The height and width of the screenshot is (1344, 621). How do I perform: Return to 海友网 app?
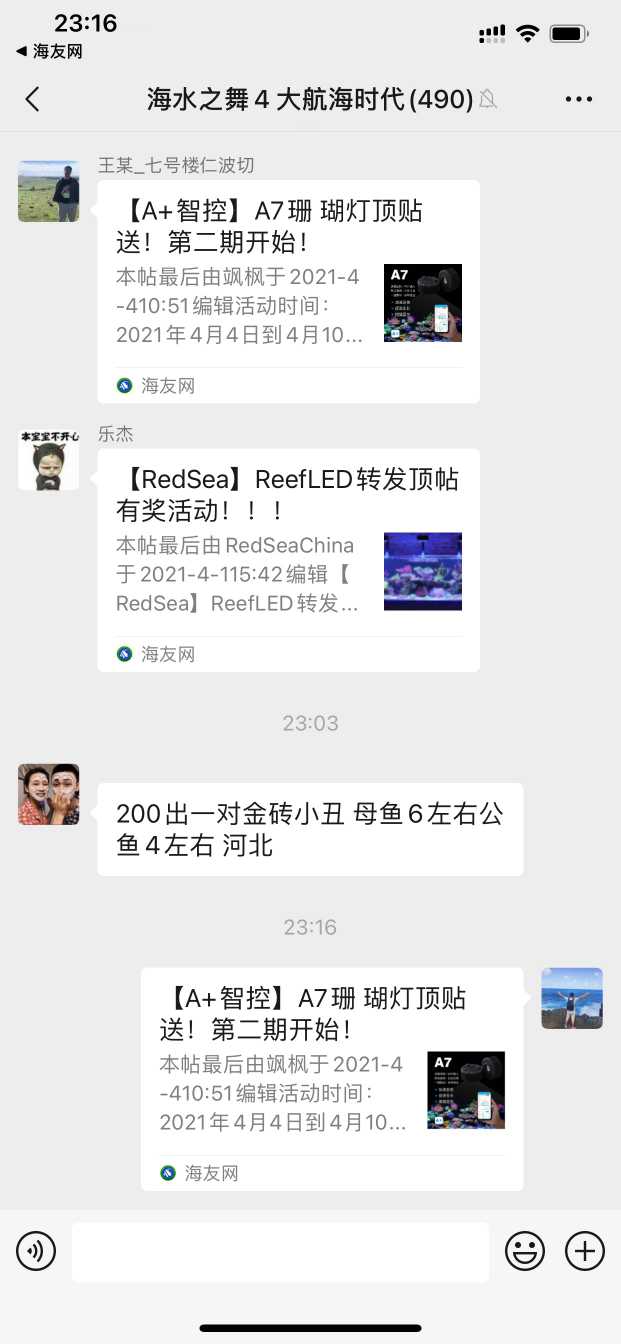pyautogui.click(x=49, y=51)
